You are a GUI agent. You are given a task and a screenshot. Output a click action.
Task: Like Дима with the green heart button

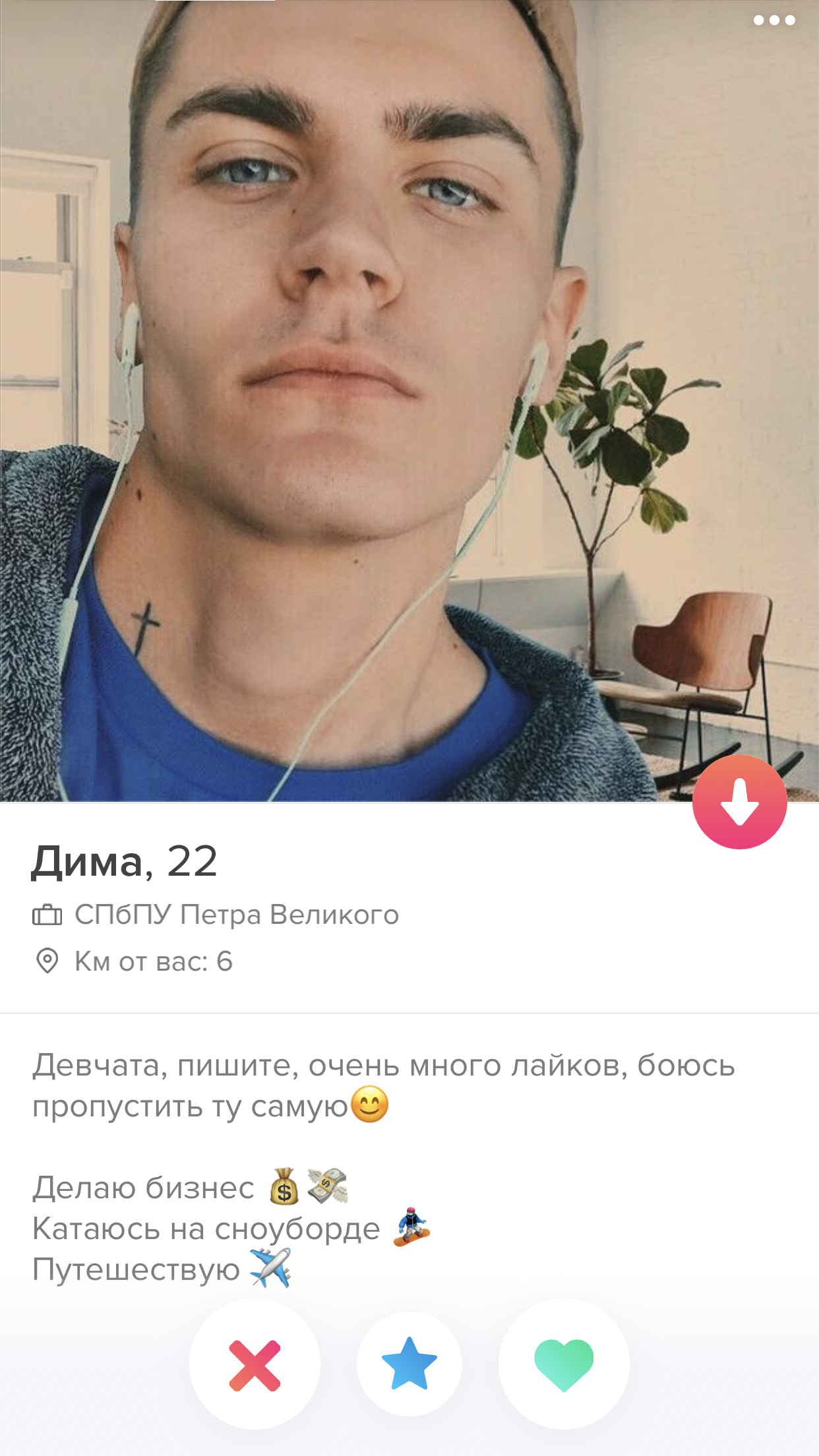(x=564, y=1364)
